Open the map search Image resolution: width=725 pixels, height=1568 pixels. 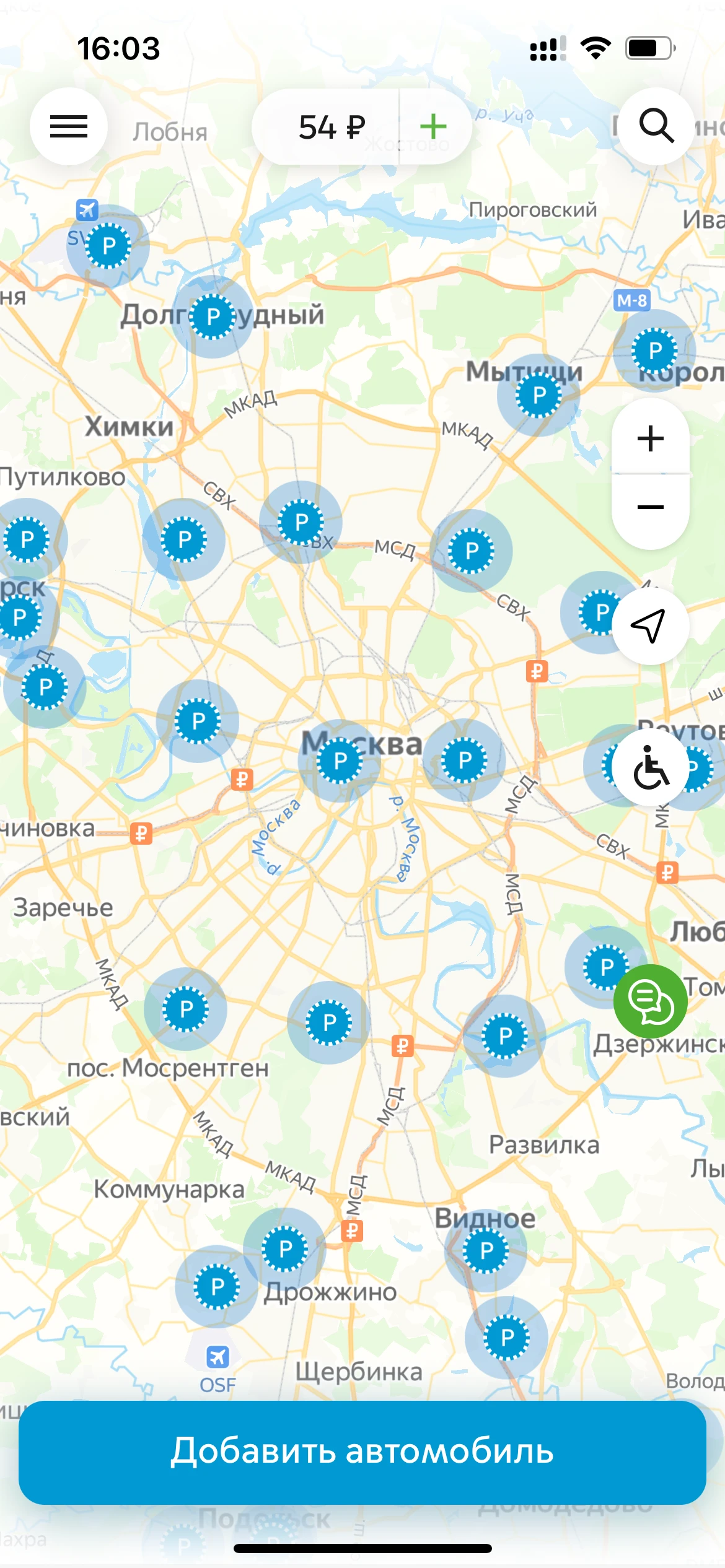(656, 127)
